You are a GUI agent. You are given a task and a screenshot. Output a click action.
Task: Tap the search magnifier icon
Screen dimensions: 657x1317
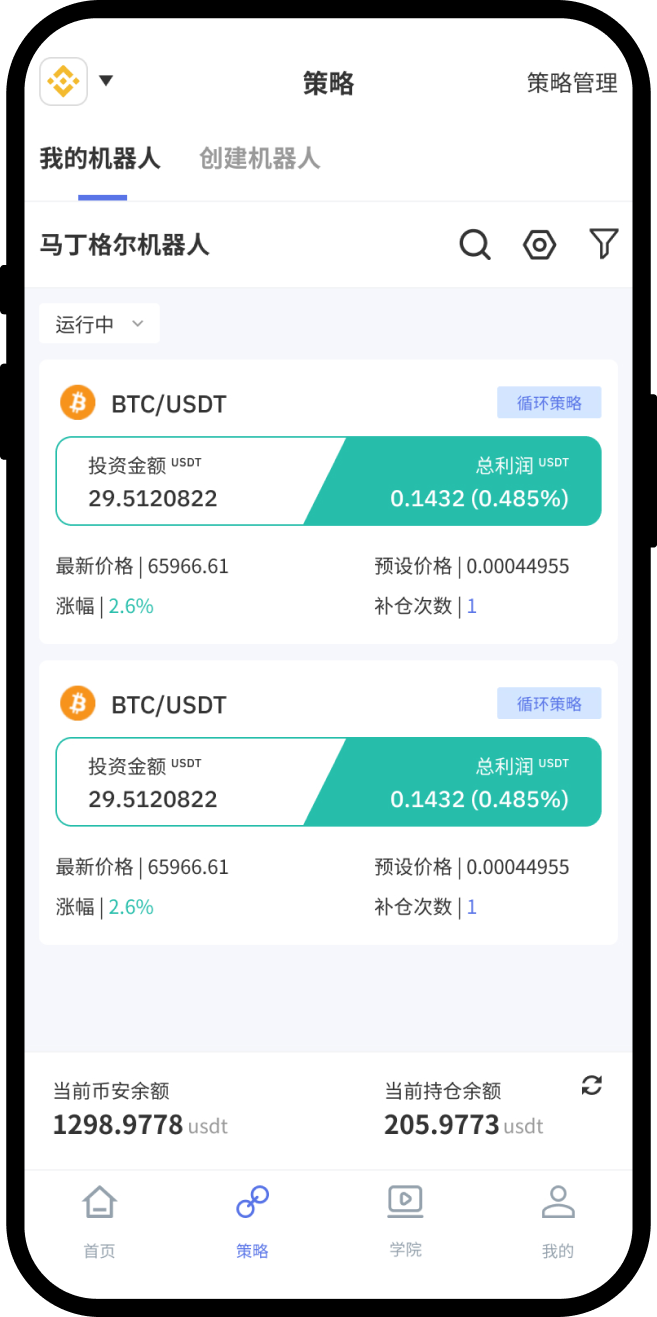point(475,244)
